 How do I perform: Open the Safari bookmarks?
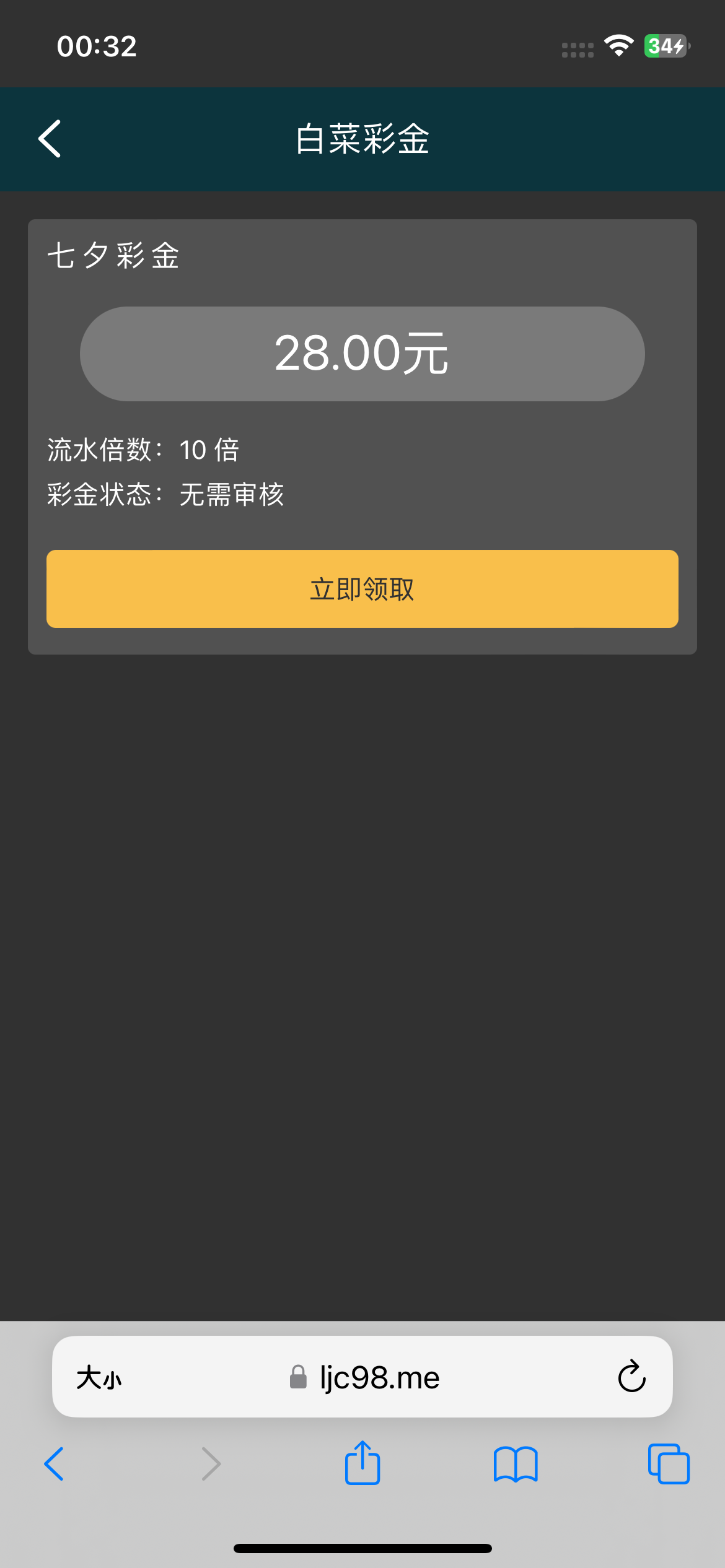tap(516, 1464)
